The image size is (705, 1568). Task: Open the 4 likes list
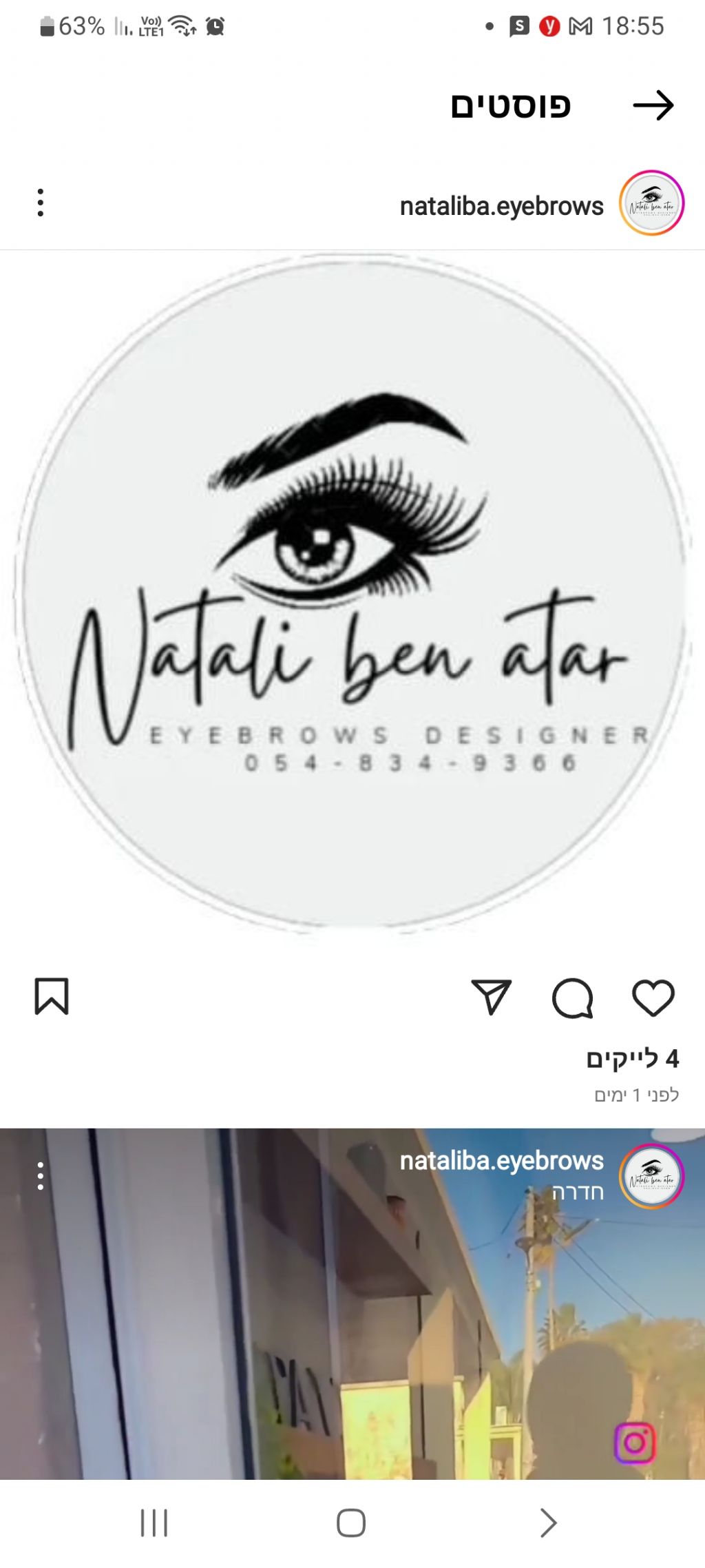pos(632,1058)
